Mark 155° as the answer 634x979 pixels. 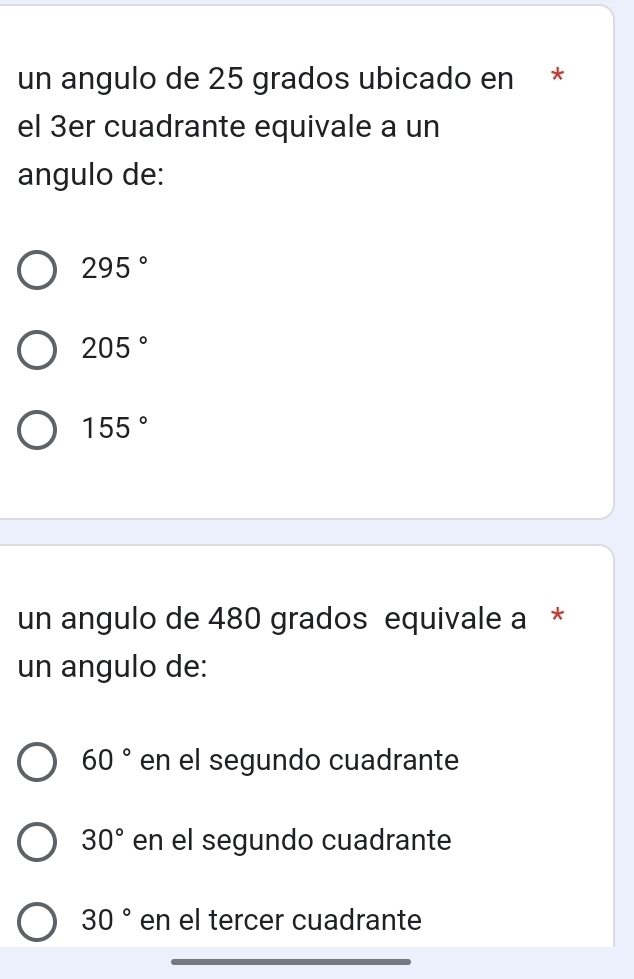click(38, 429)
